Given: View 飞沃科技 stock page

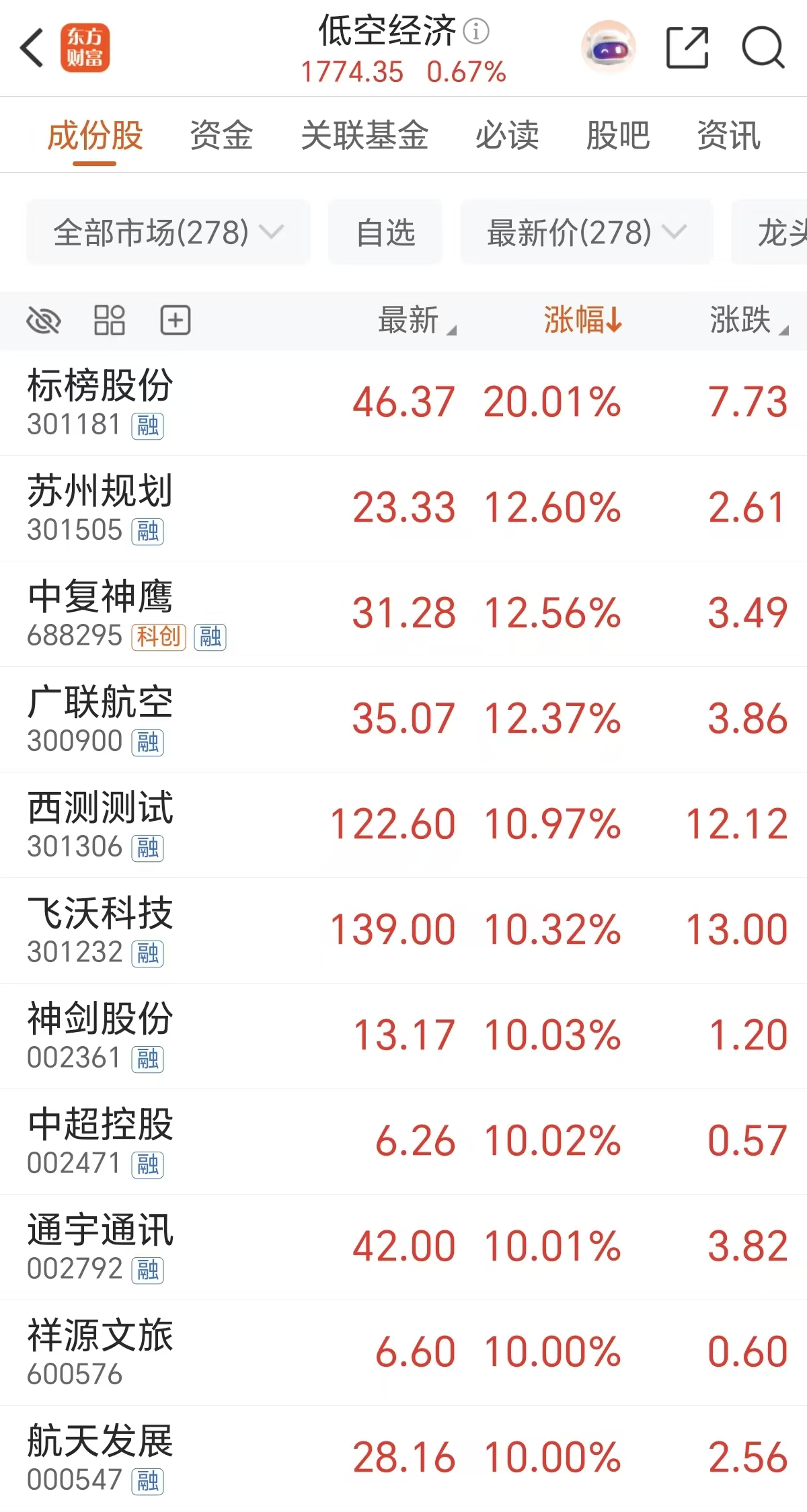Looking at the screenshot, I should (x=100, y=930).
